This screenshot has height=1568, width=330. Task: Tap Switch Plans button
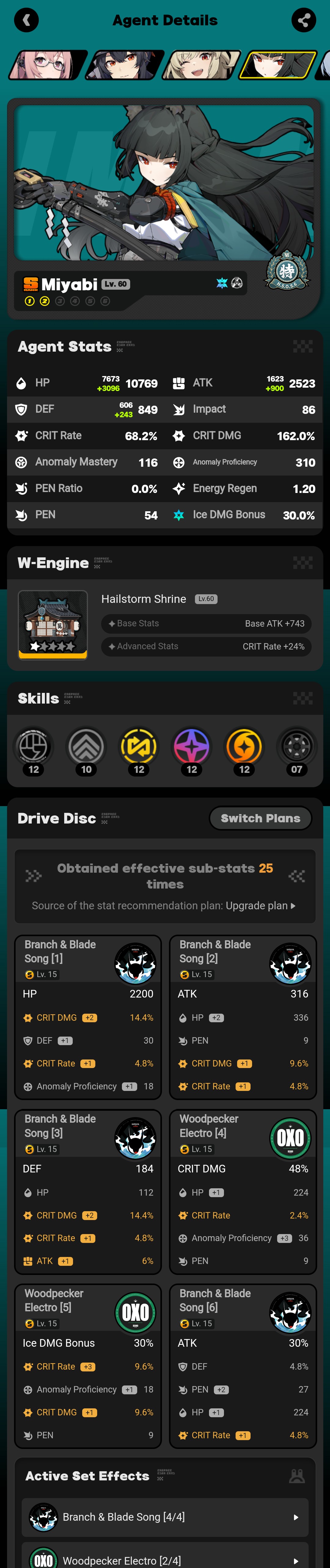coord(260,818)
